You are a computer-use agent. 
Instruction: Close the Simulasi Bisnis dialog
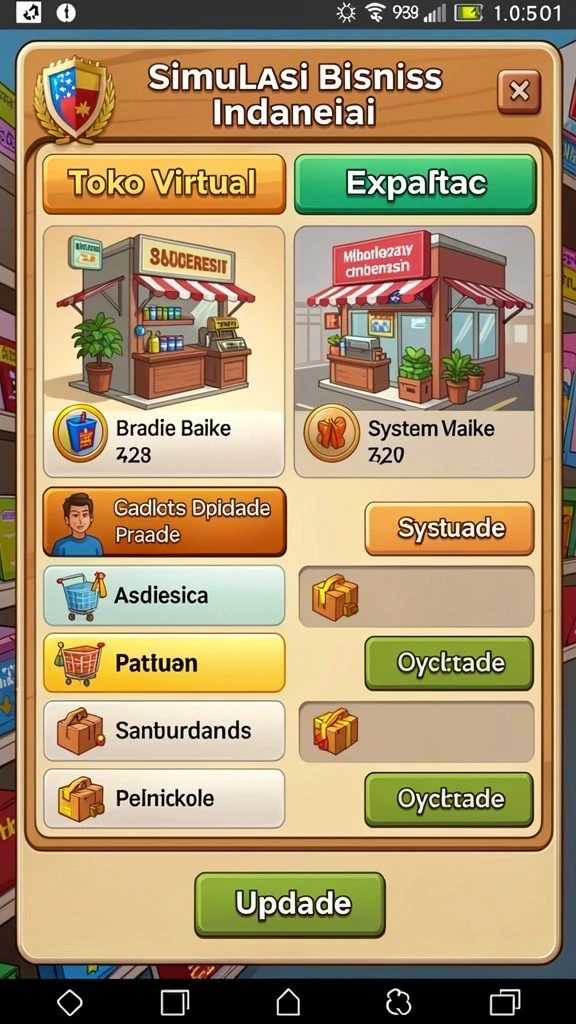pyautogui.click(x=519, y=92)
